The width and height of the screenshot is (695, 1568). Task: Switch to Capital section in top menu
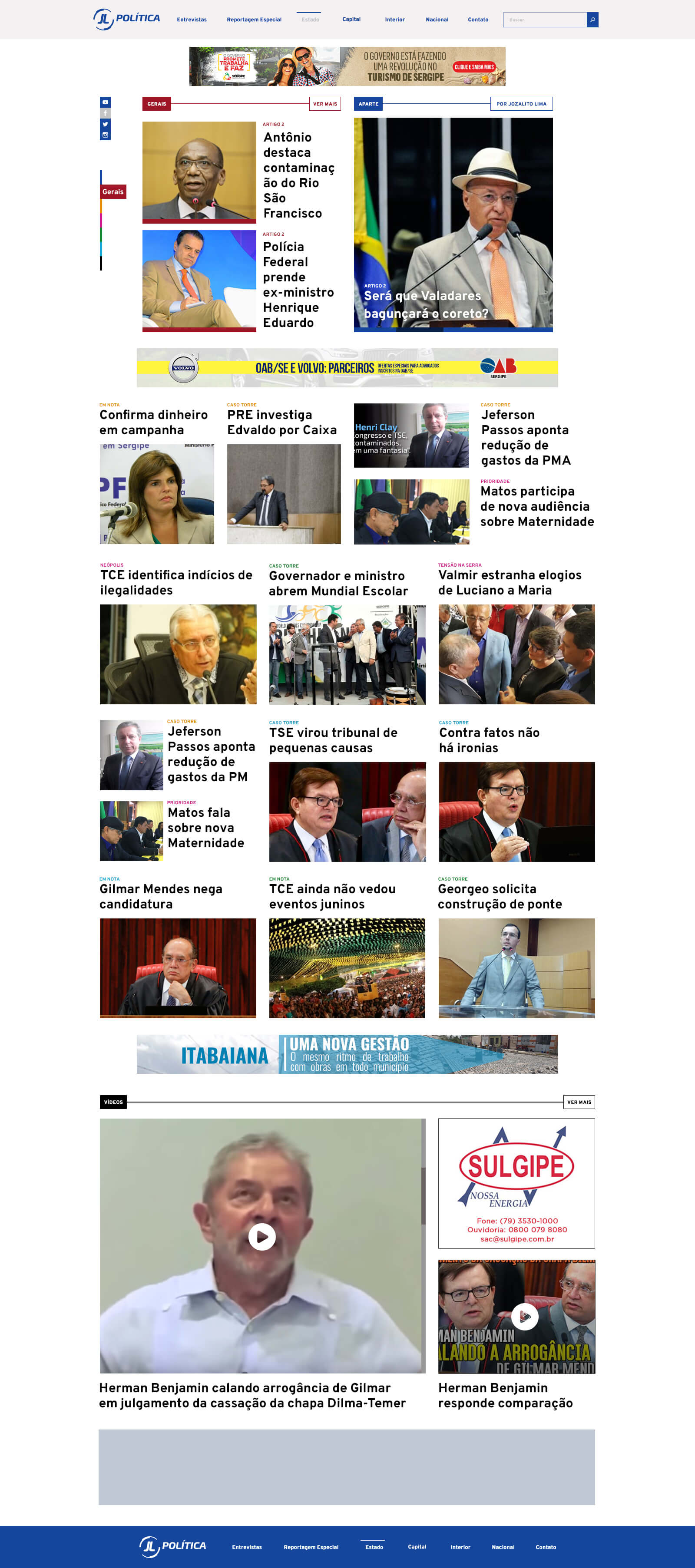[351, 20]
